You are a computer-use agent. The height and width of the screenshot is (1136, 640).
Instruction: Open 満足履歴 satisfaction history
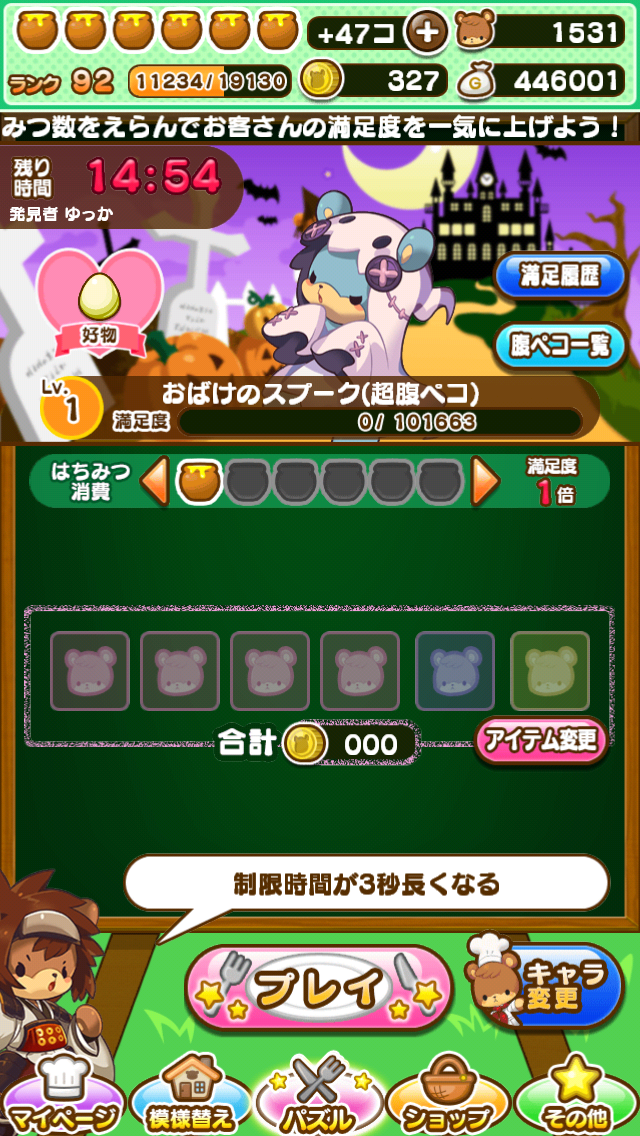(x=560, y=275)
